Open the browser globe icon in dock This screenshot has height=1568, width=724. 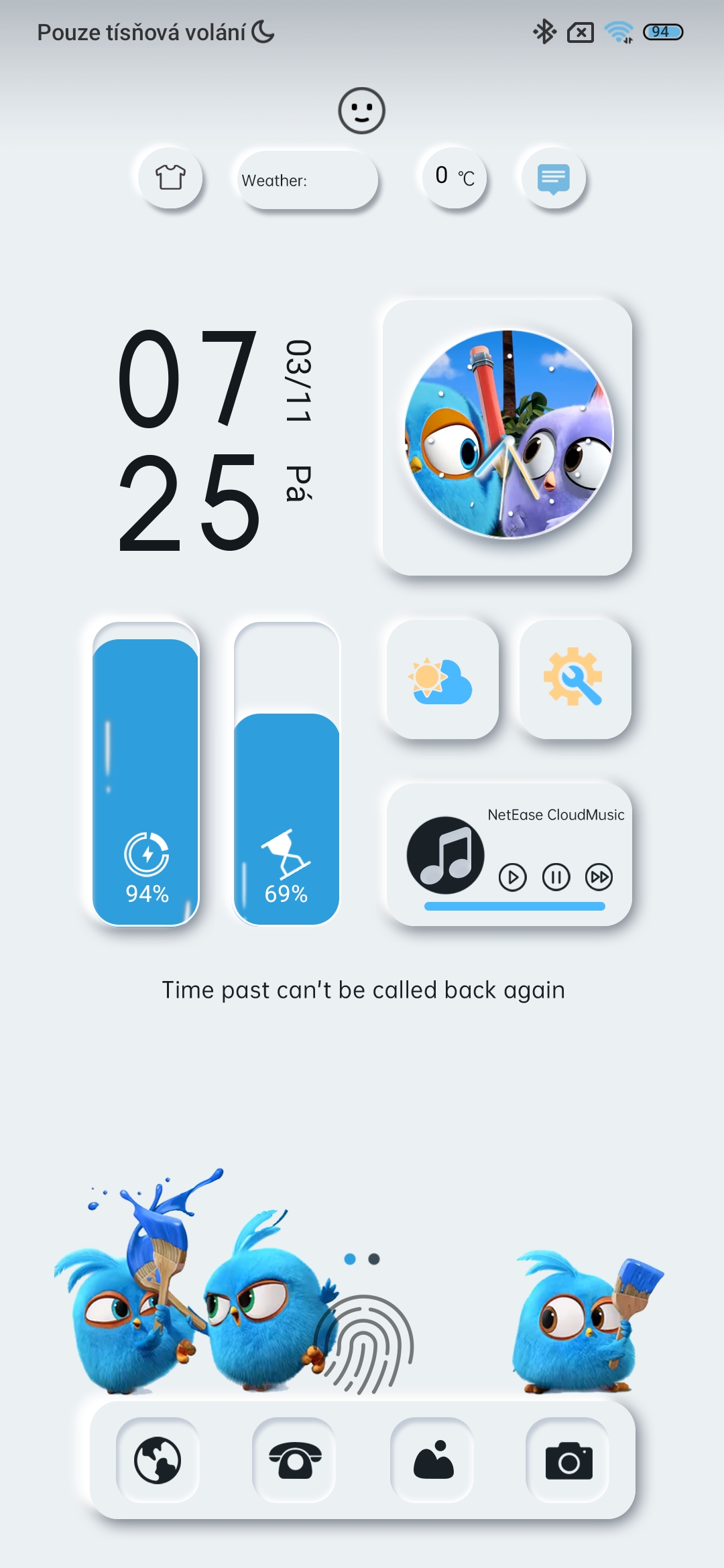(x=158, y=1461)
